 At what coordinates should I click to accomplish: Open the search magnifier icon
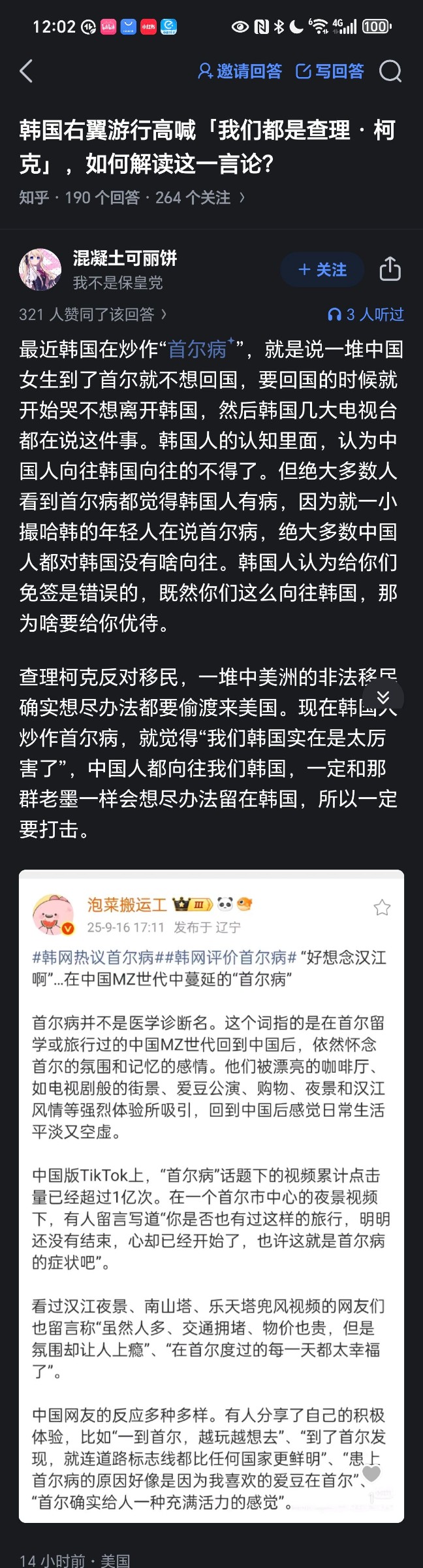tap(390, 71)
